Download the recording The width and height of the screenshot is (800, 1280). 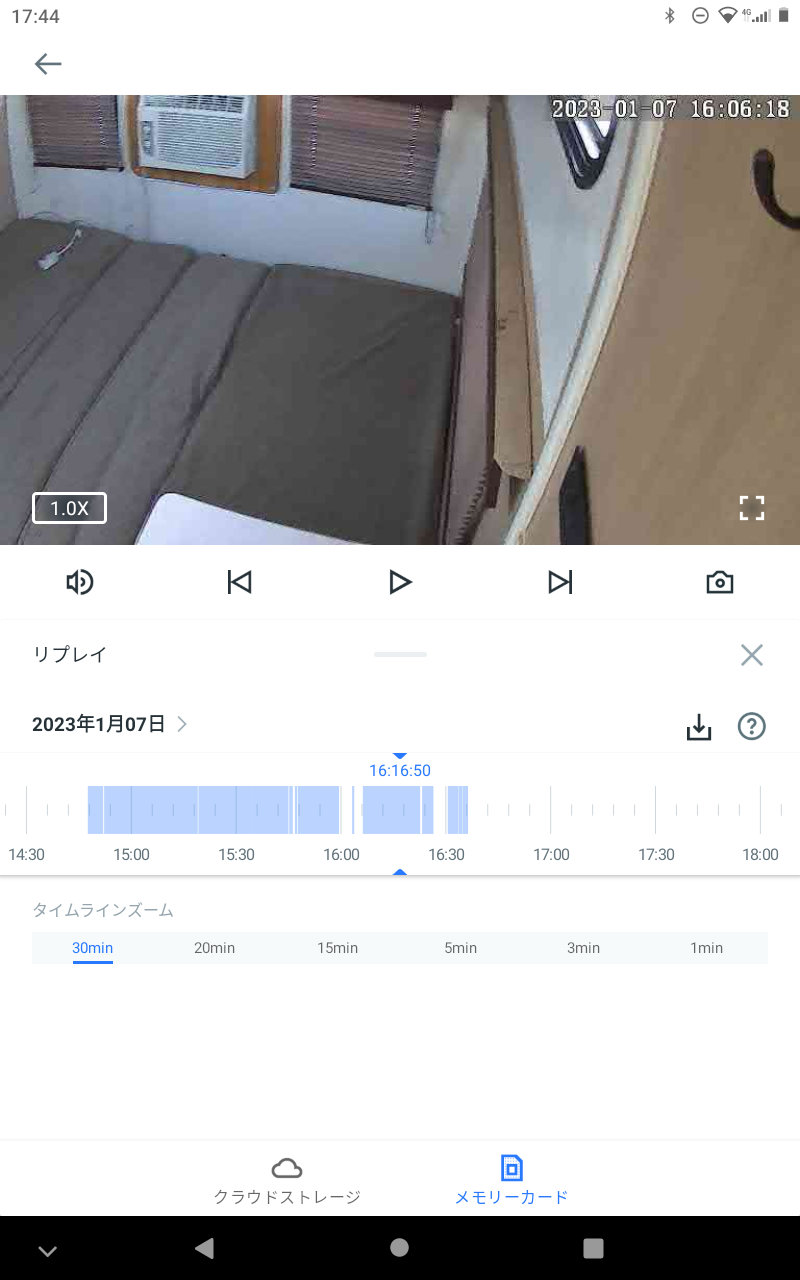(699, 727)
